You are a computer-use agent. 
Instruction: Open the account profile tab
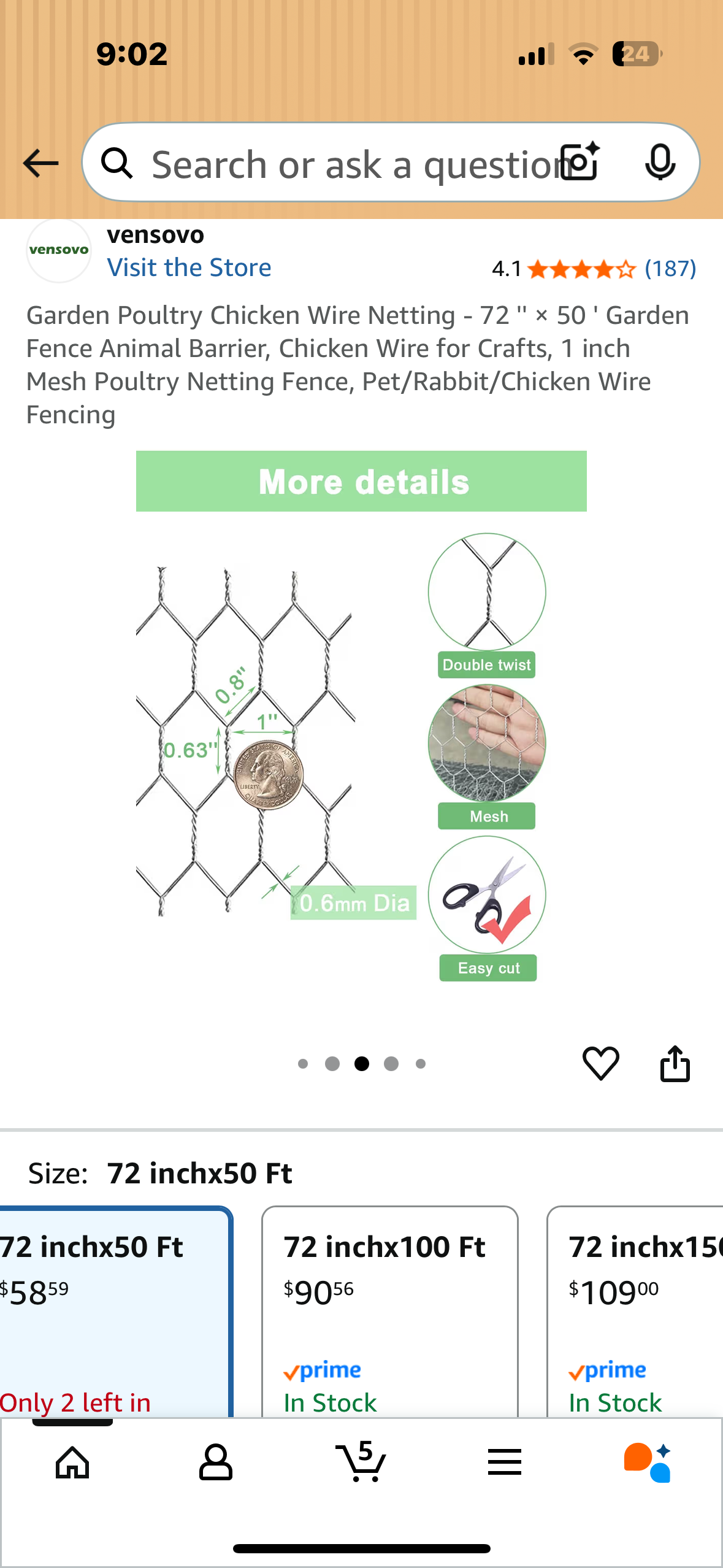click(x=216, y=1462)
